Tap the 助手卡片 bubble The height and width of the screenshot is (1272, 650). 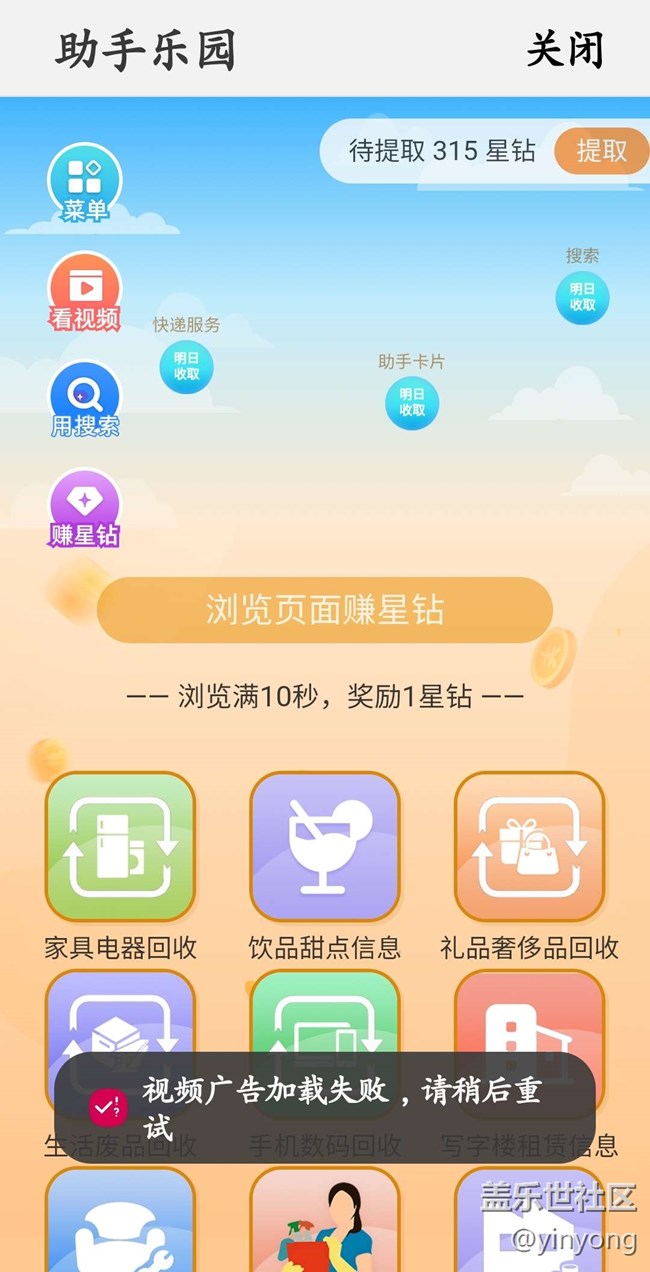point(412,403)
